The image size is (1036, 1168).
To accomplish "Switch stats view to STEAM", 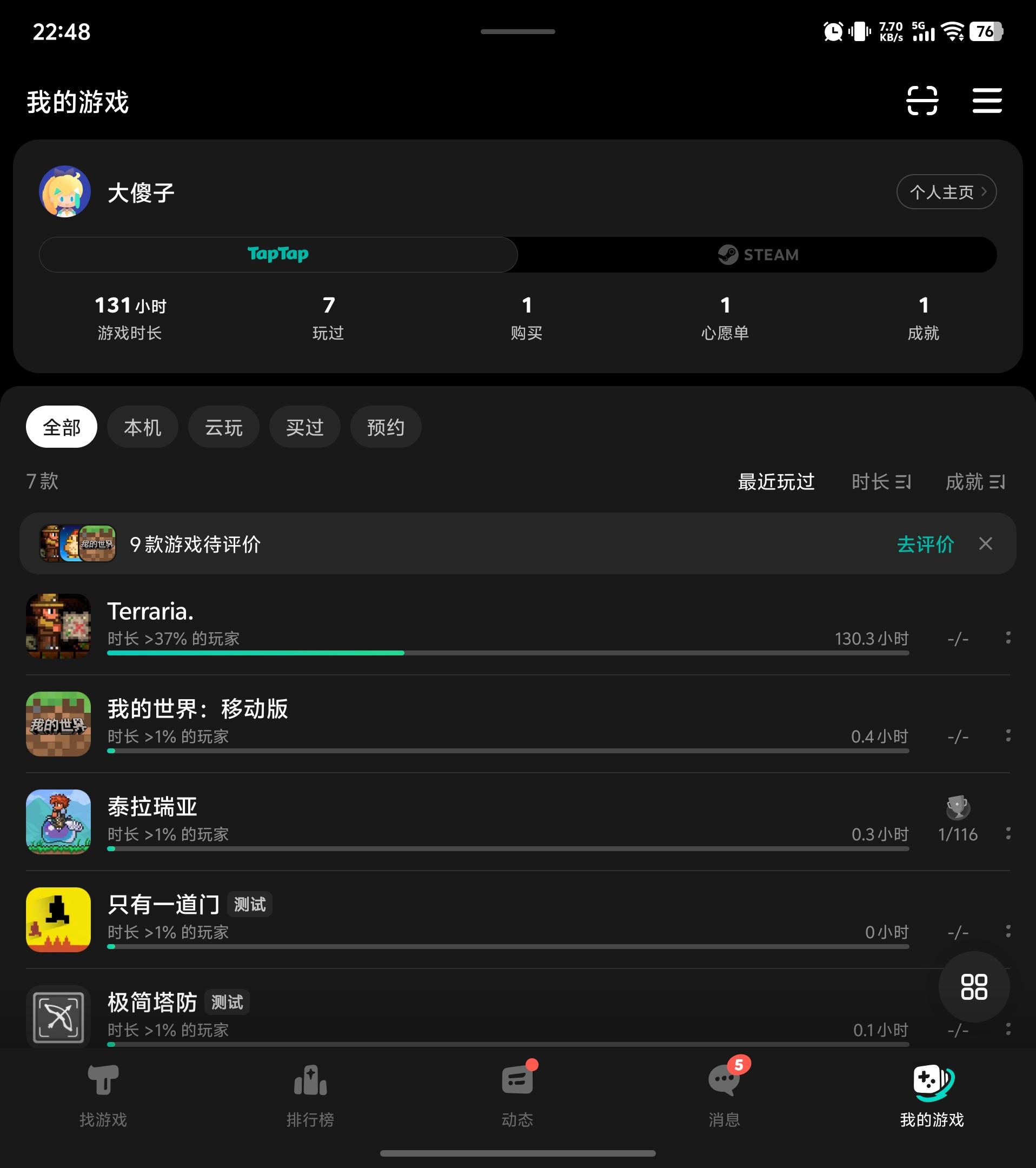I will (x=757, y=255).
